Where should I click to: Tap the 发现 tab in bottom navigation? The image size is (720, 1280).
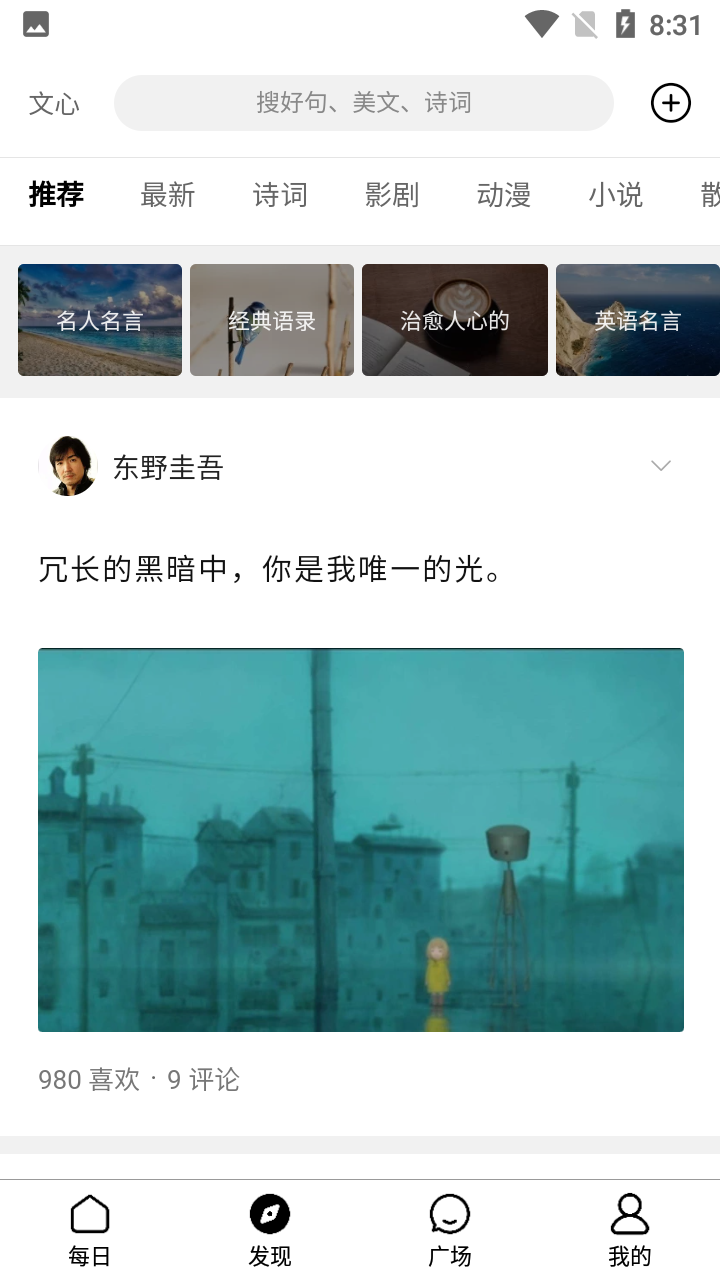(x=270, y=1230)
